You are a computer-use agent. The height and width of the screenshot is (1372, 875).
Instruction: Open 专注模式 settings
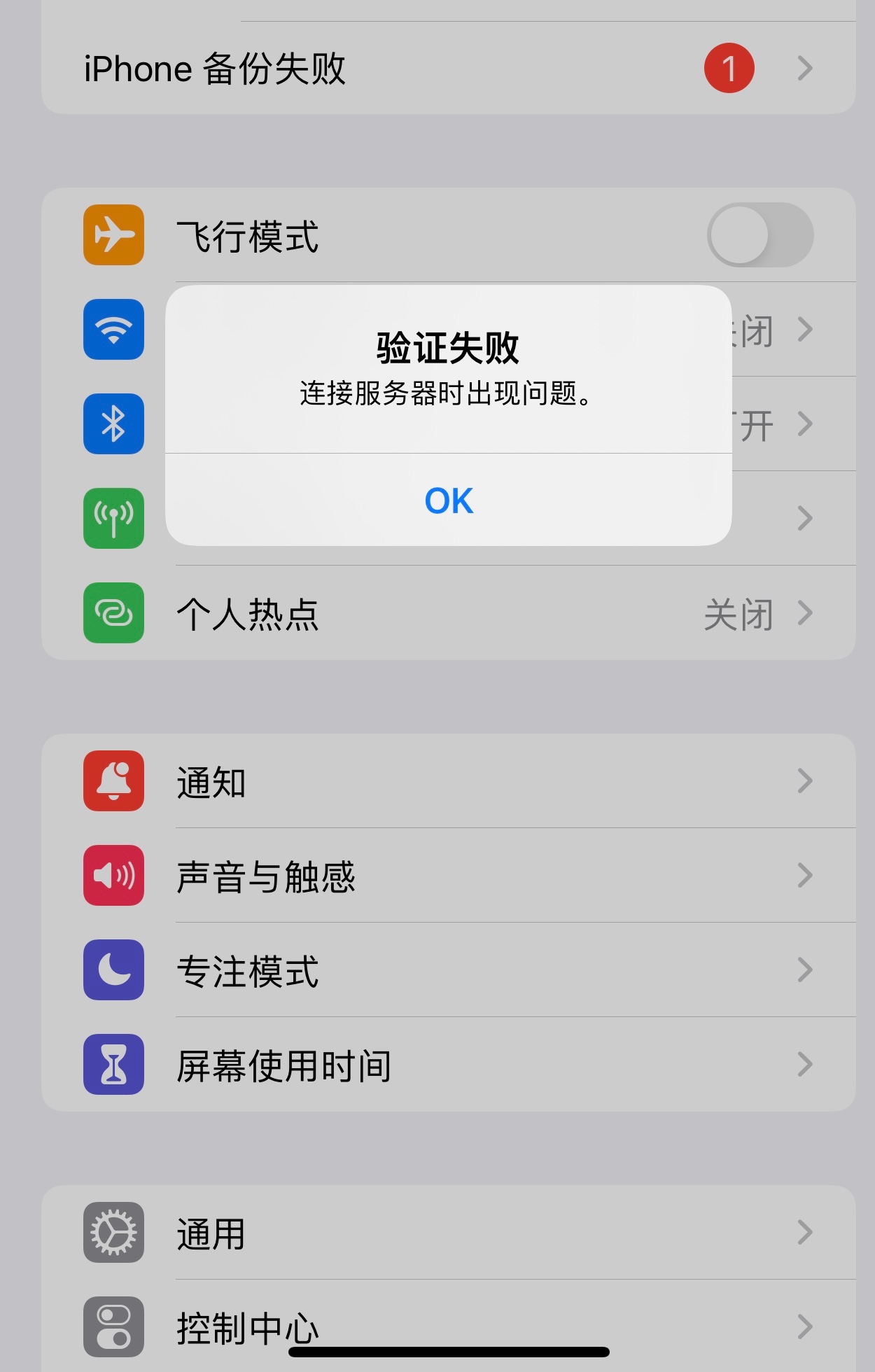(x=448, y=970)
